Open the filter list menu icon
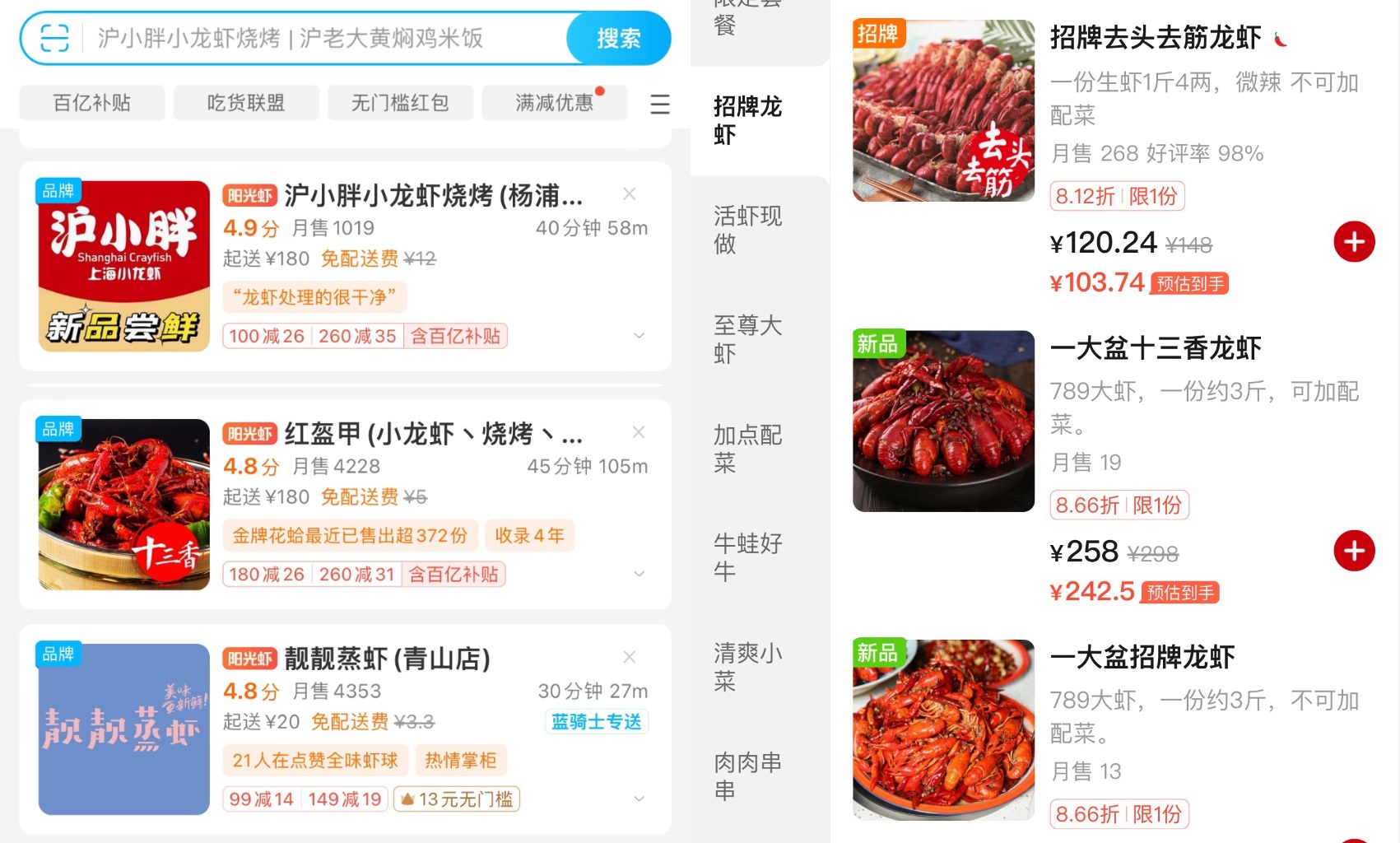The height and width of the screenshot is (843, 1400). [x=659, y=105]
